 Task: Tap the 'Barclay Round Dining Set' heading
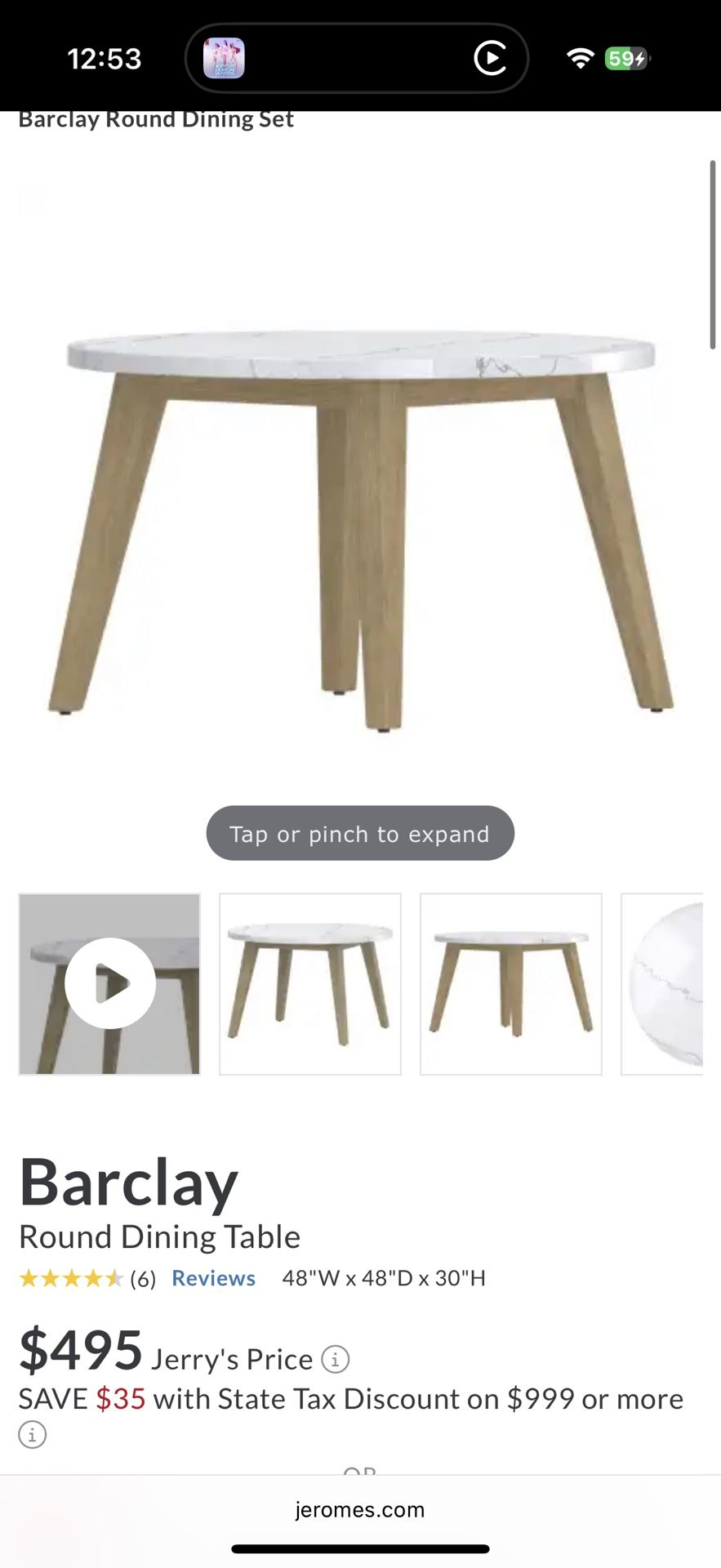[156, 119]
